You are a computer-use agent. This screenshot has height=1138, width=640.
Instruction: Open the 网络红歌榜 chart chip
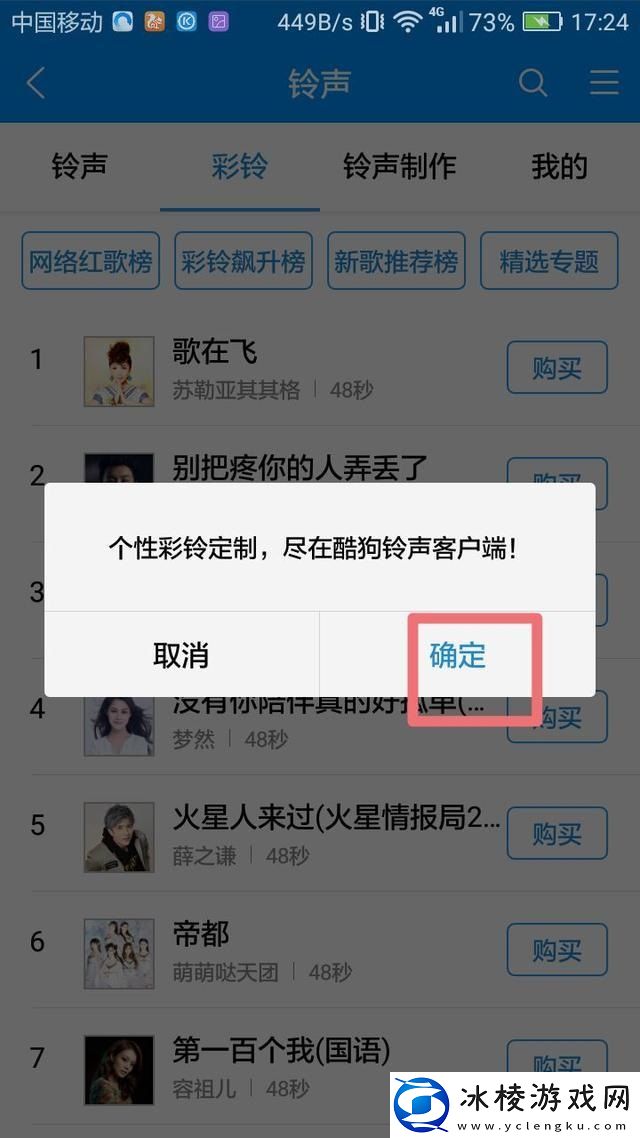pos(91,262)
